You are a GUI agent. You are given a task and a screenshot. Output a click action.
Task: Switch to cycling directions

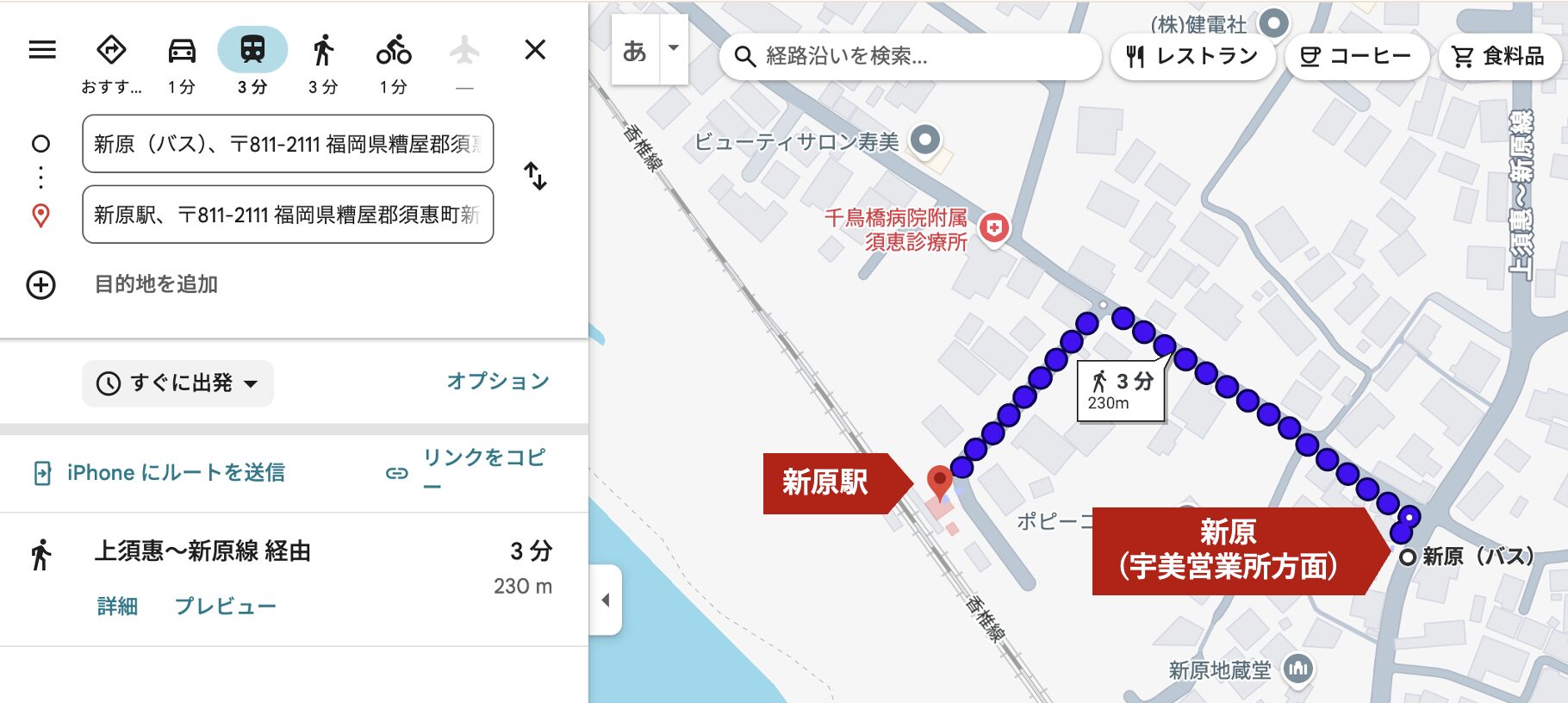[394, 52]
